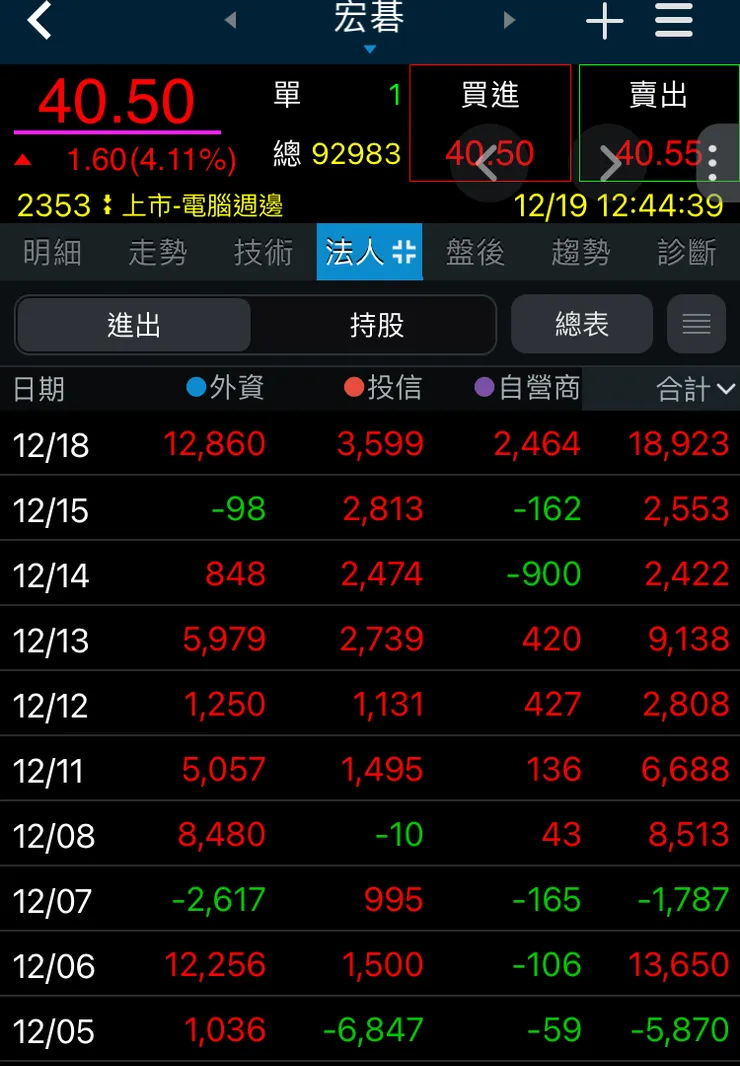Go back using the top-left arrow
This screenshot has height=1066, width=740.
point(39,21)
